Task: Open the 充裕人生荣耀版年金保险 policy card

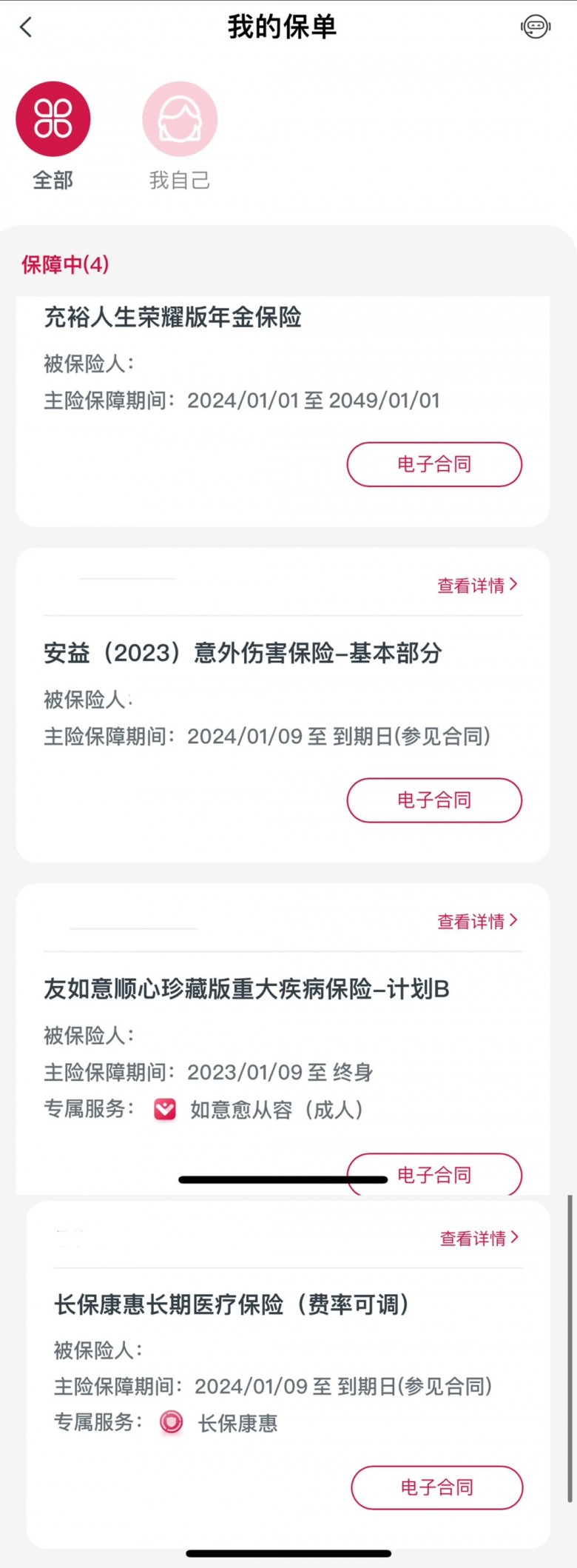Action: 173,318
